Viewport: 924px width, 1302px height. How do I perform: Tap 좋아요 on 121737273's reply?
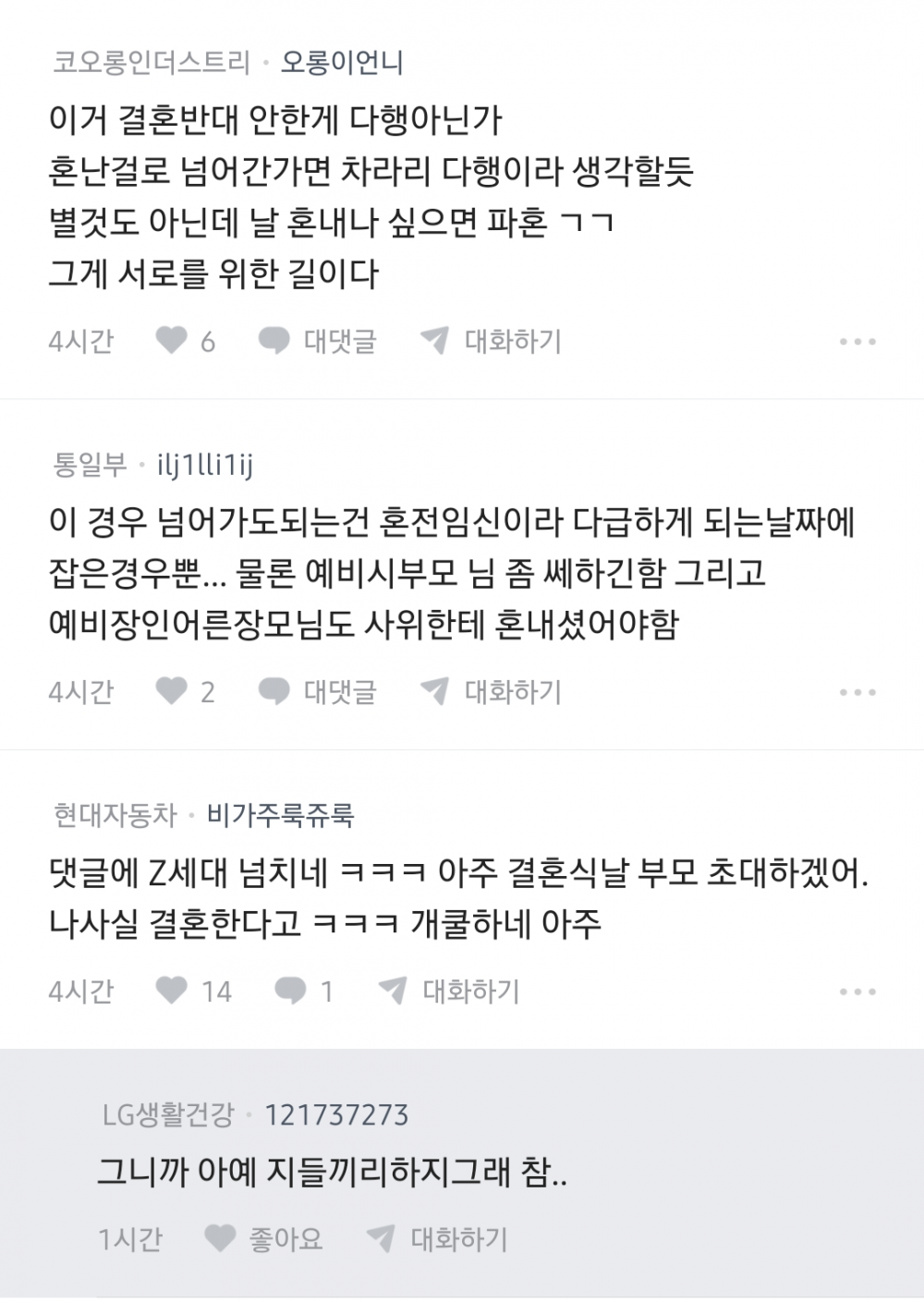263,1238
